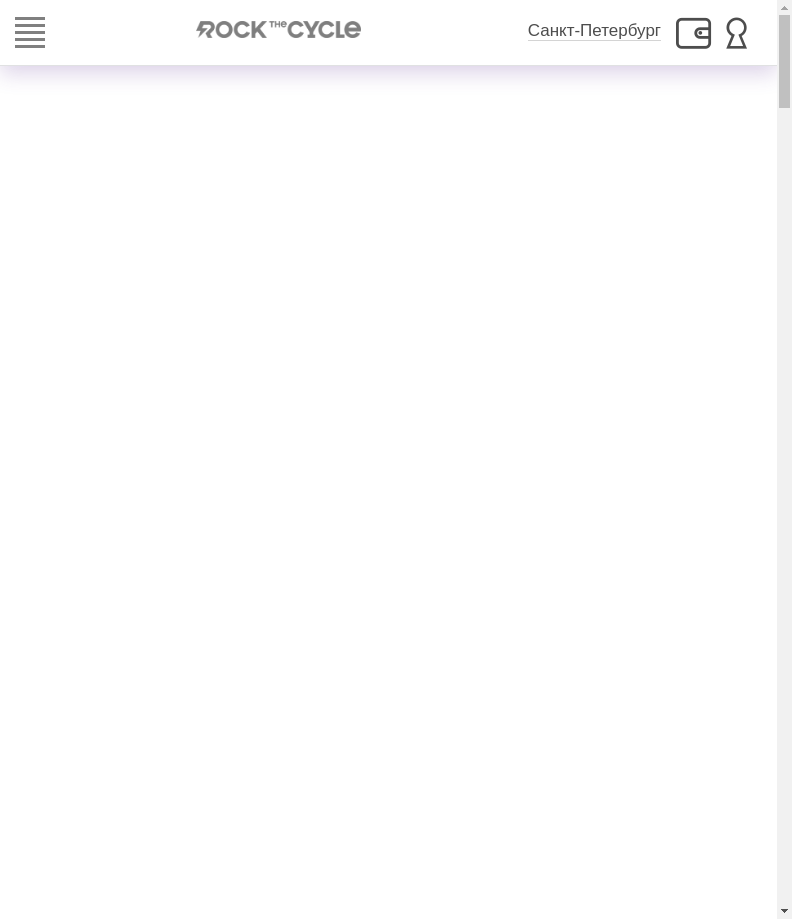
Task: Open the hamburger navigation menu
Action: coord(30,33)
